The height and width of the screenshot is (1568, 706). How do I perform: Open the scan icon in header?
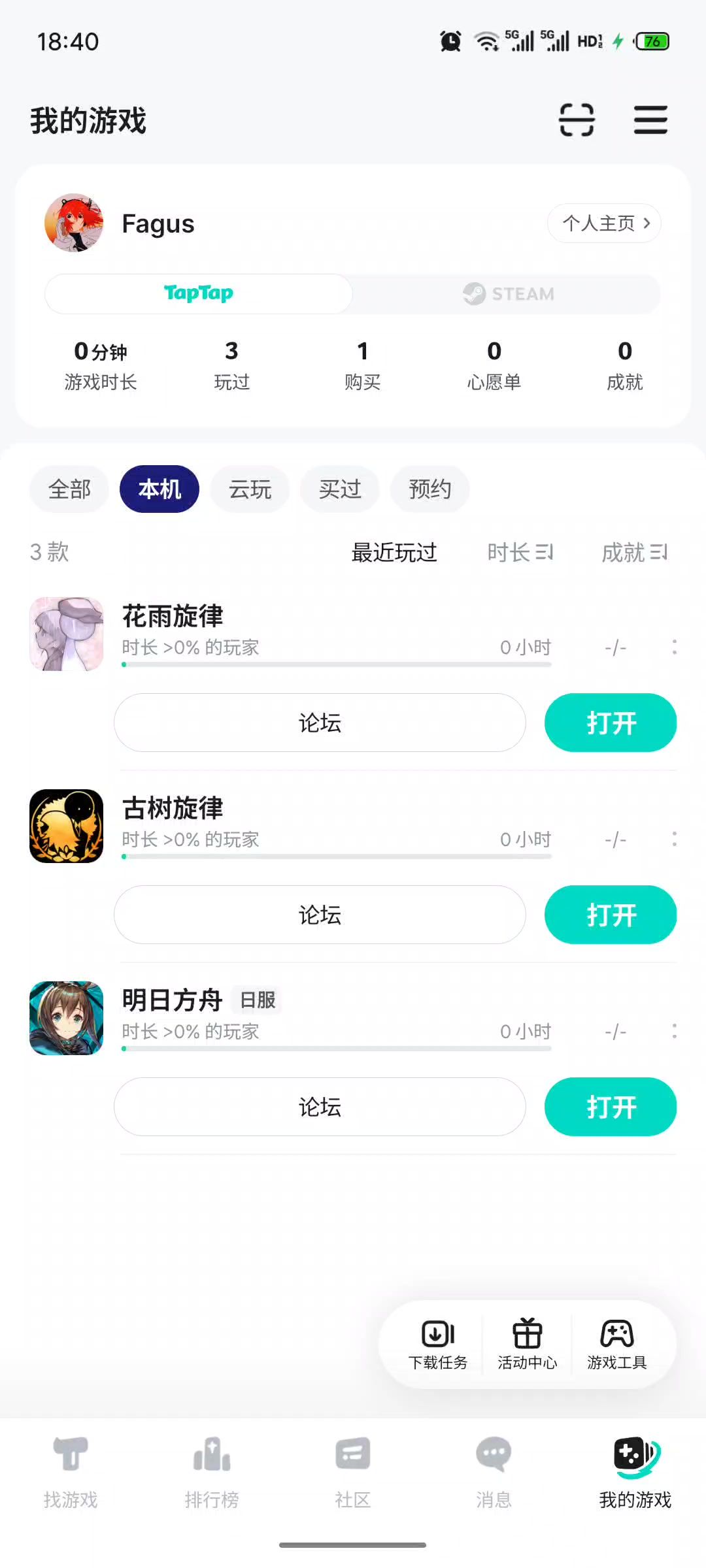coord(577,120)
